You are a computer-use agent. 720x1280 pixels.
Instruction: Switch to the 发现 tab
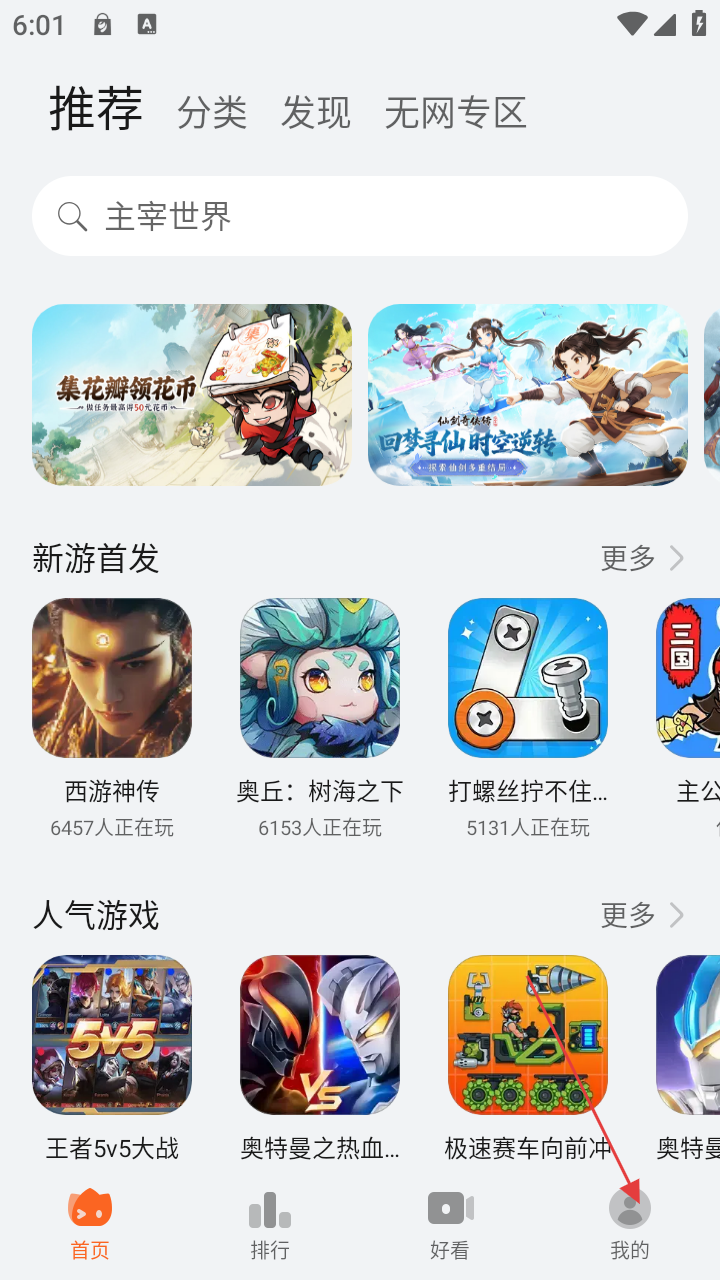click(x=316, y=113)
